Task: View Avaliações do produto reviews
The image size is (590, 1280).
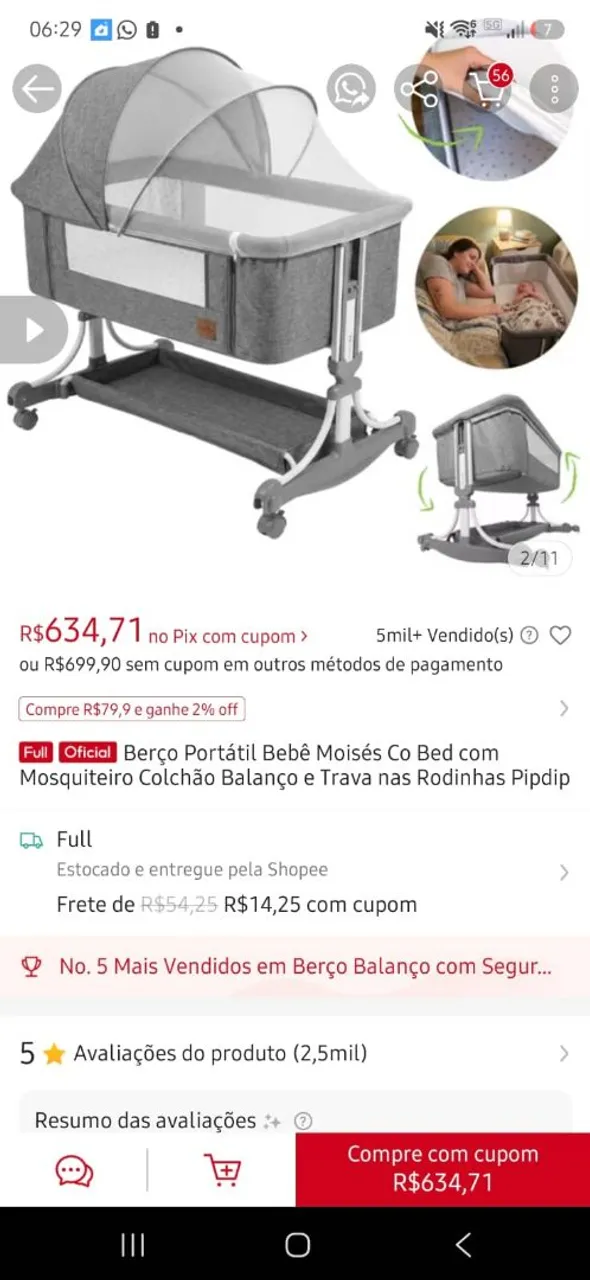Action: [295, 1053]
